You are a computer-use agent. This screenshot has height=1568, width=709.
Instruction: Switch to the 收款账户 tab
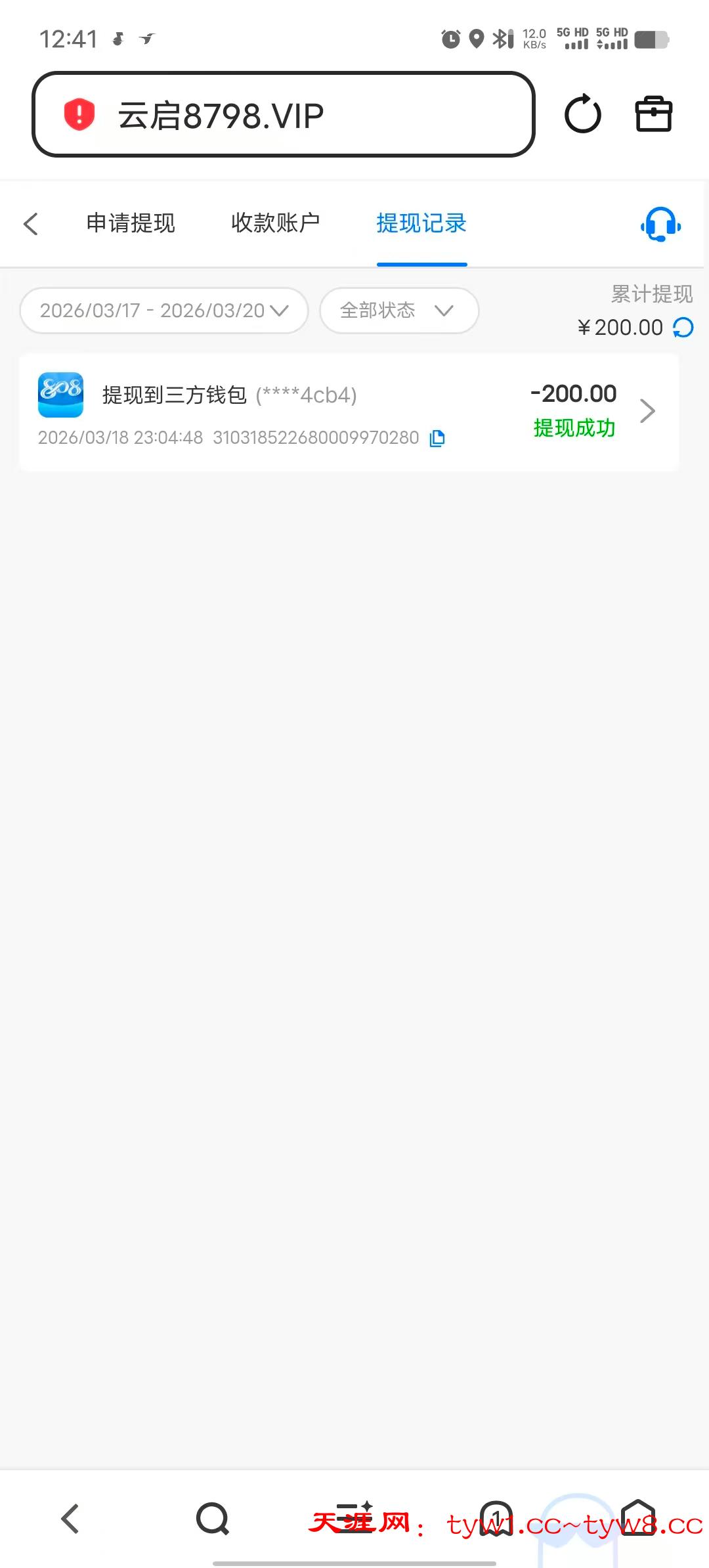(275, 223)
